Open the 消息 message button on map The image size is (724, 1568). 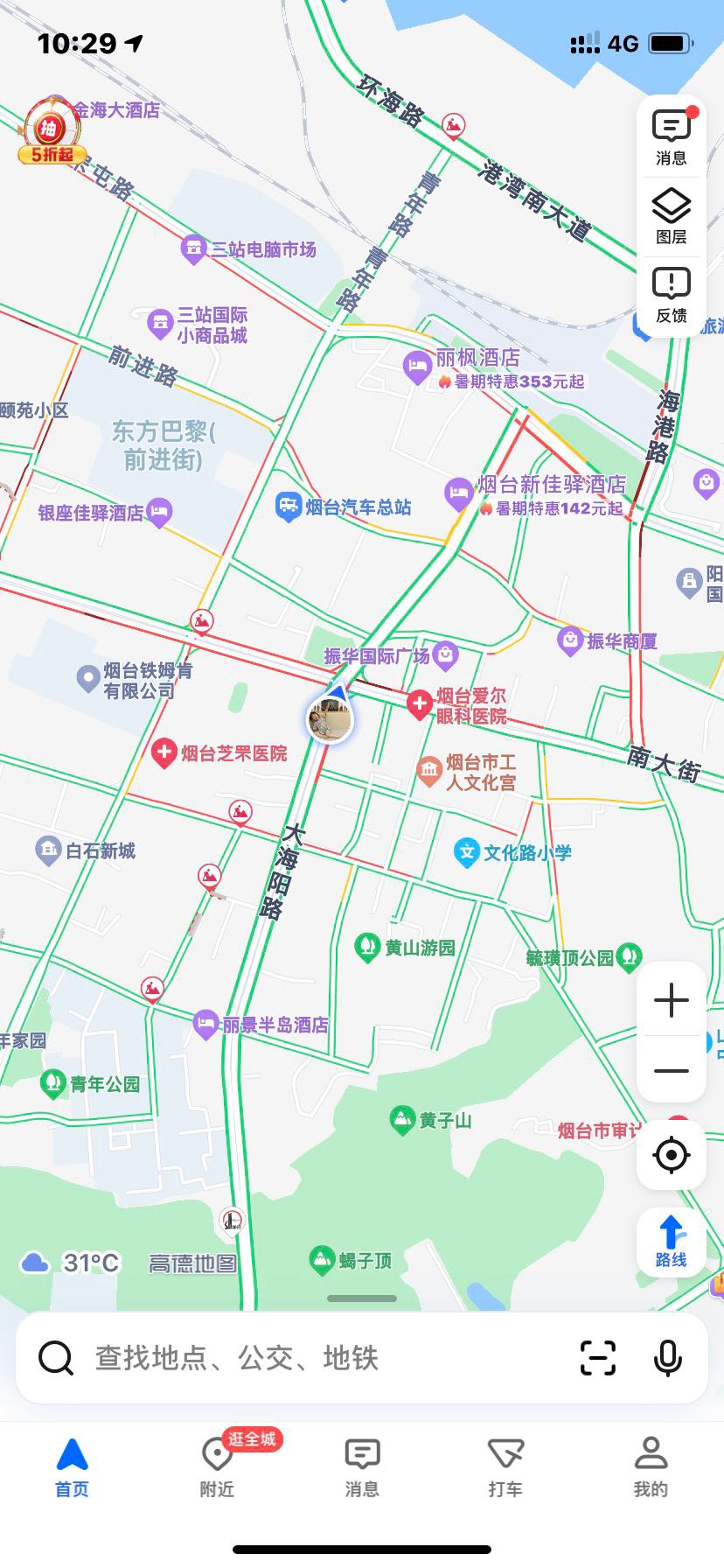click(x=672, y=138)
